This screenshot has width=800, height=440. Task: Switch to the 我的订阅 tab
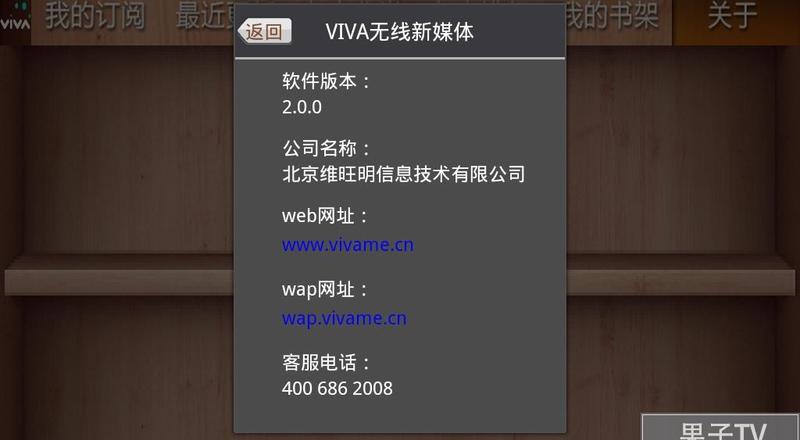click(x=95, y=17)
